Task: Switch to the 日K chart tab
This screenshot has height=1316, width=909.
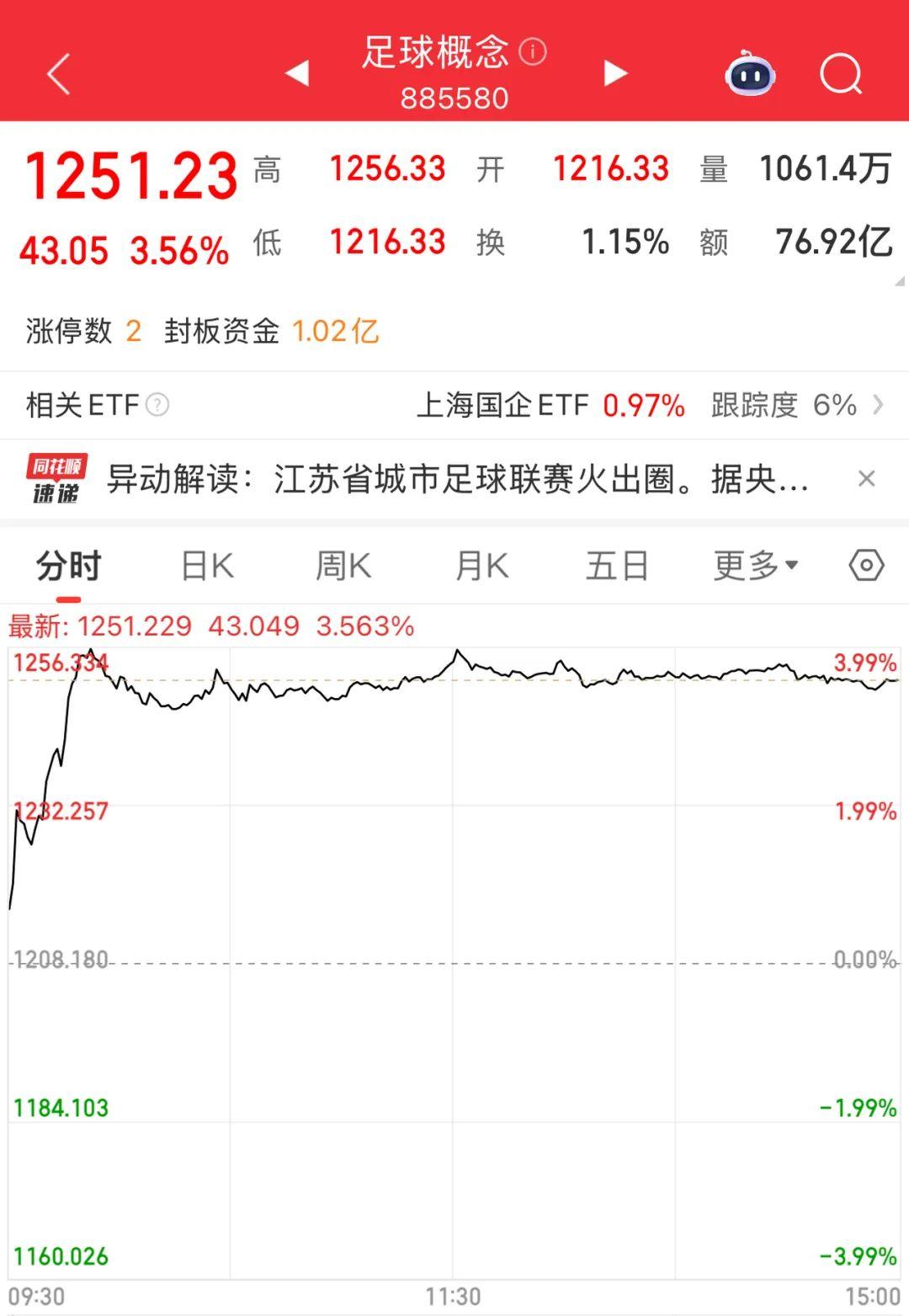Action: (x=208, y=566)
